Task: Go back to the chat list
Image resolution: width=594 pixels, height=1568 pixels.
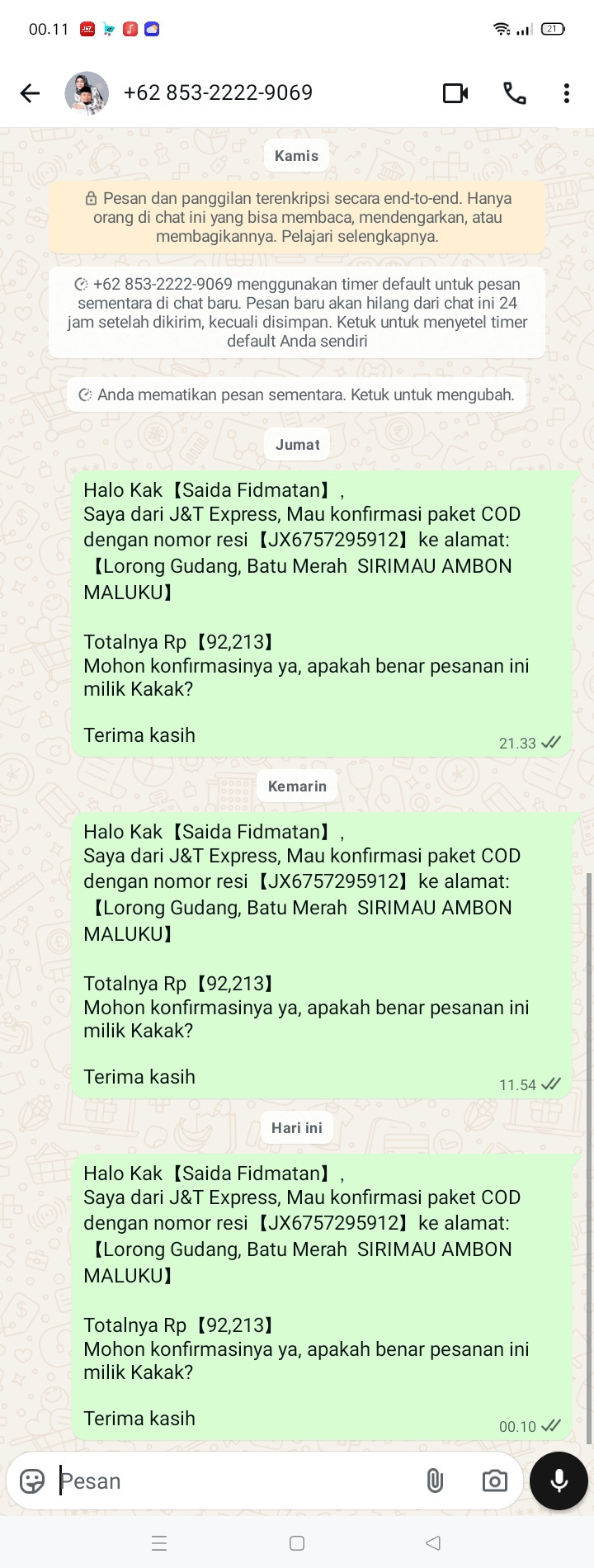Action: 30,93
